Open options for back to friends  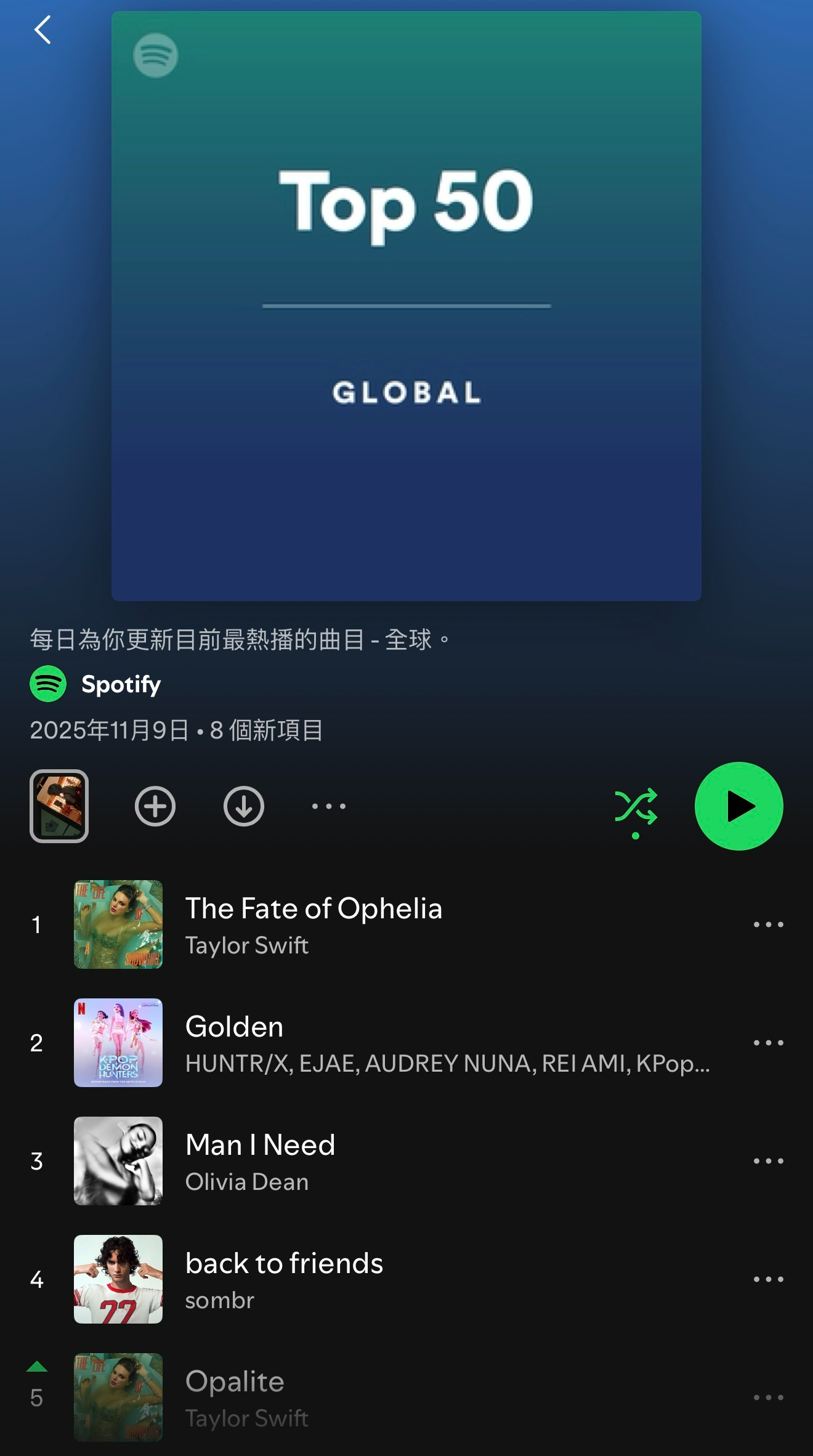[768, 1279]
